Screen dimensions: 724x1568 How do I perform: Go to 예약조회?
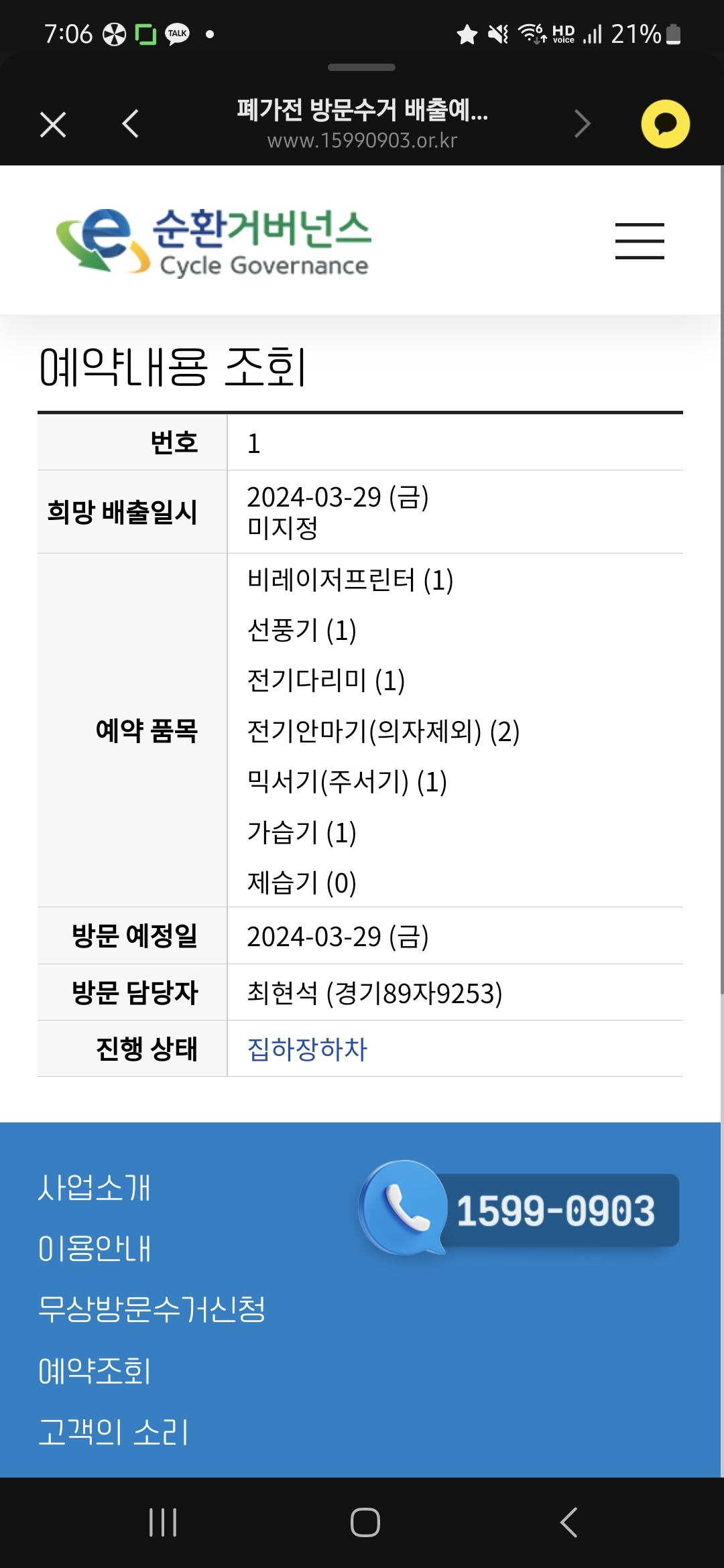click(95, 1371)
